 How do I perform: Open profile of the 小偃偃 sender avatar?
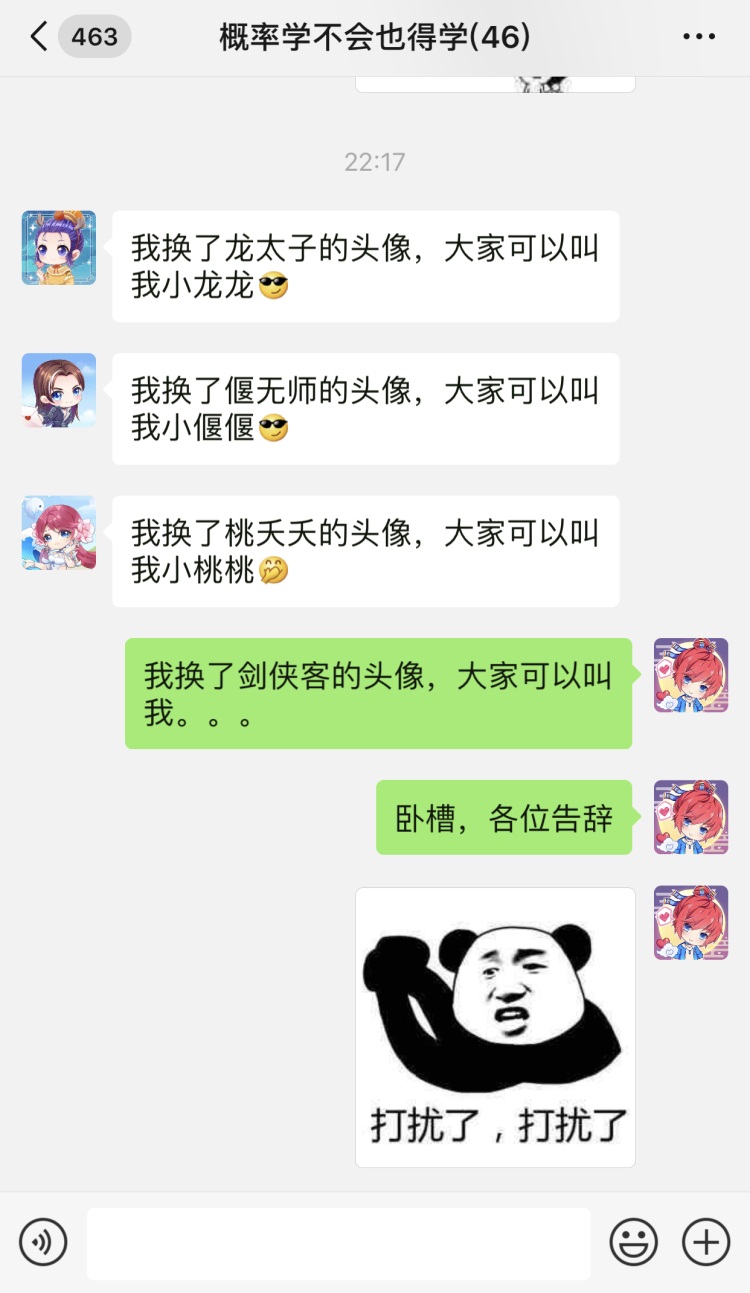click(59, 390)
